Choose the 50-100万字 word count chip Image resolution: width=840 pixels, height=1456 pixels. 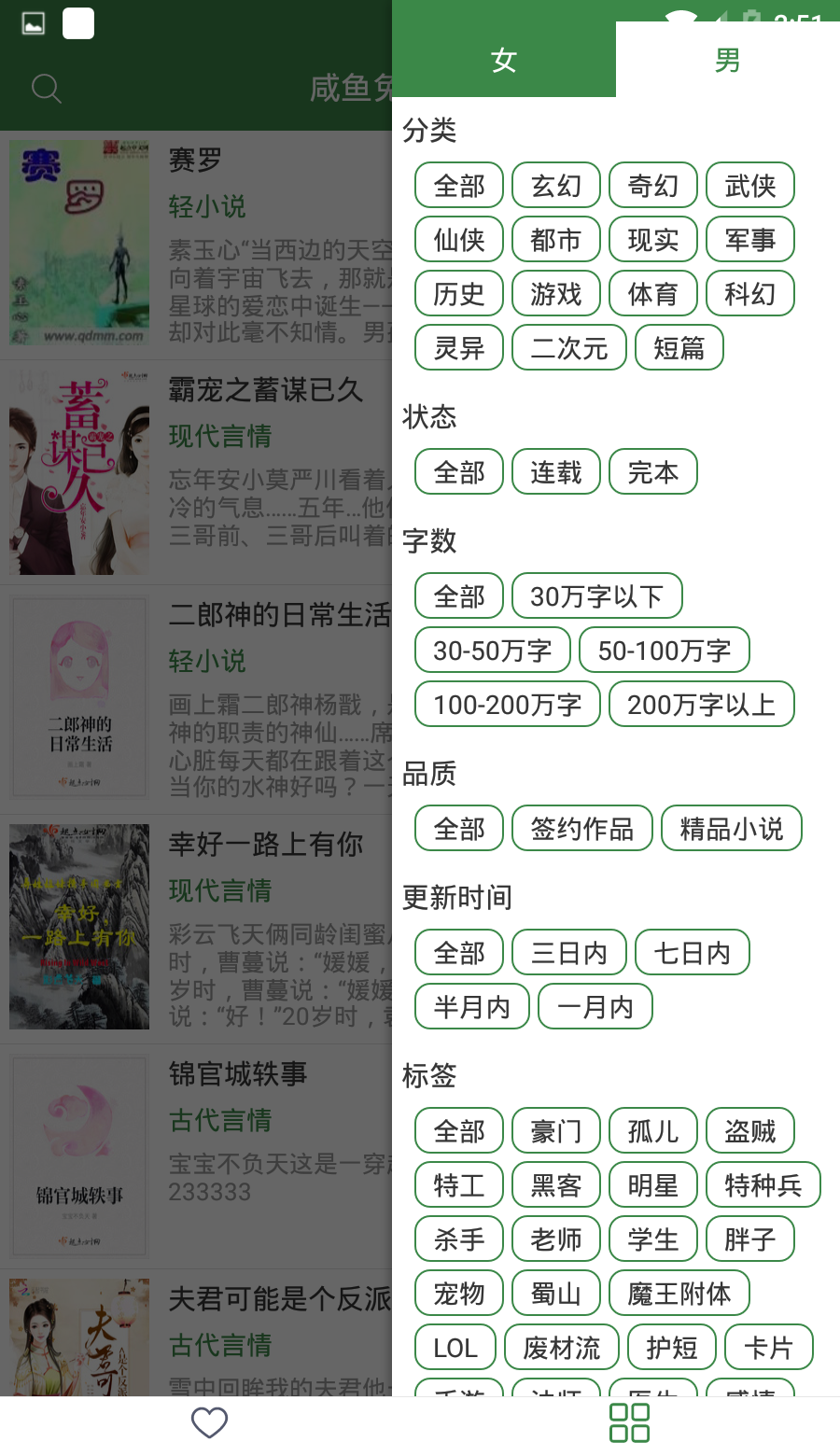pyautogui.click(x=665, y=651)
